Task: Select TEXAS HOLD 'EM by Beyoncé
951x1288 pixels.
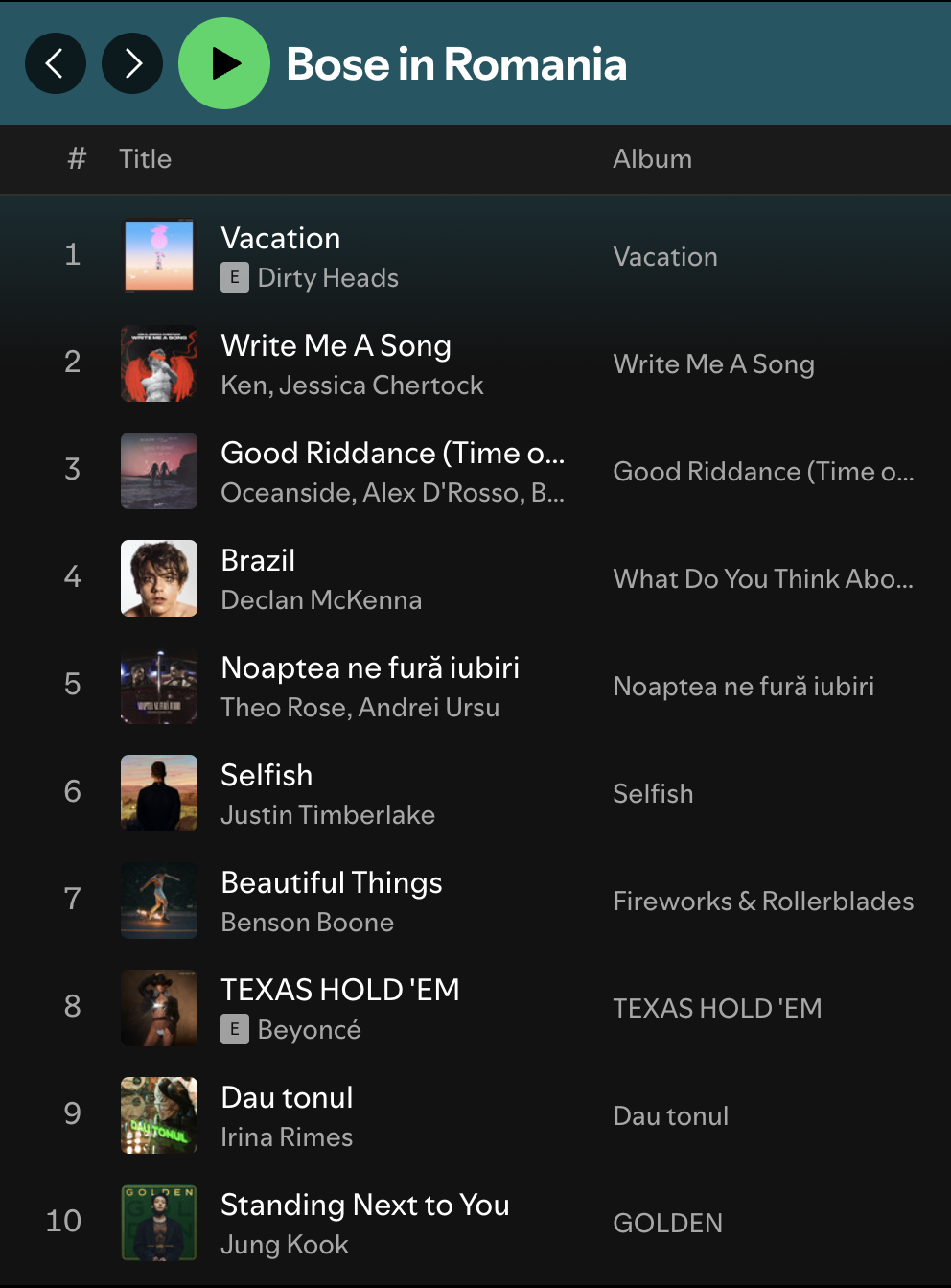Action: pyautogui.click(x=339, y=991)
